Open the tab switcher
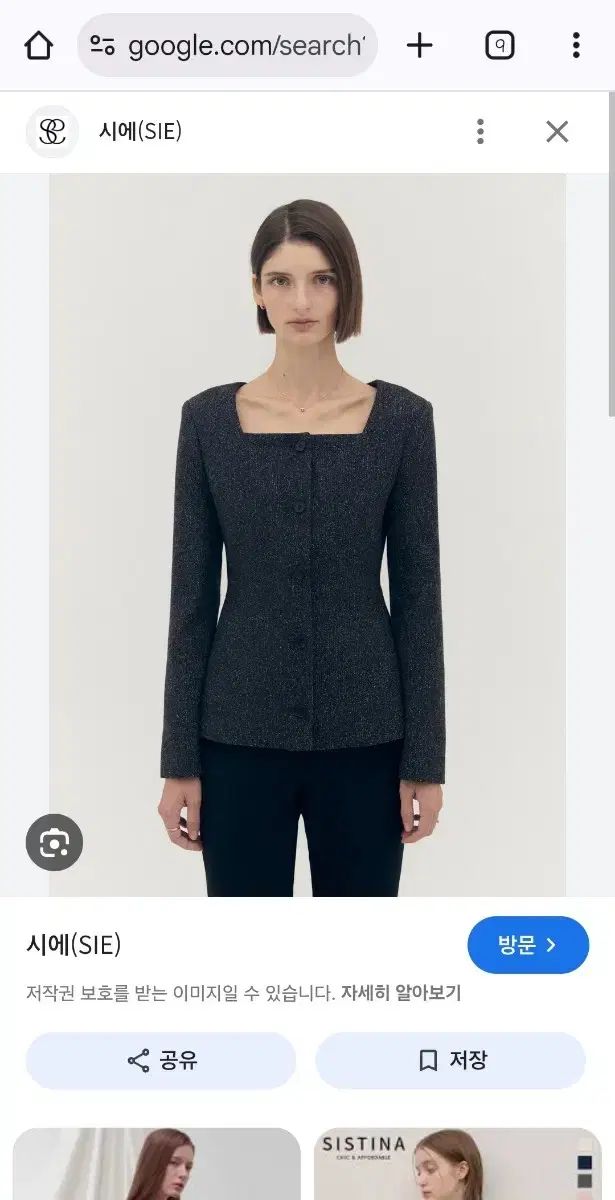 click(x=500, y=45)
